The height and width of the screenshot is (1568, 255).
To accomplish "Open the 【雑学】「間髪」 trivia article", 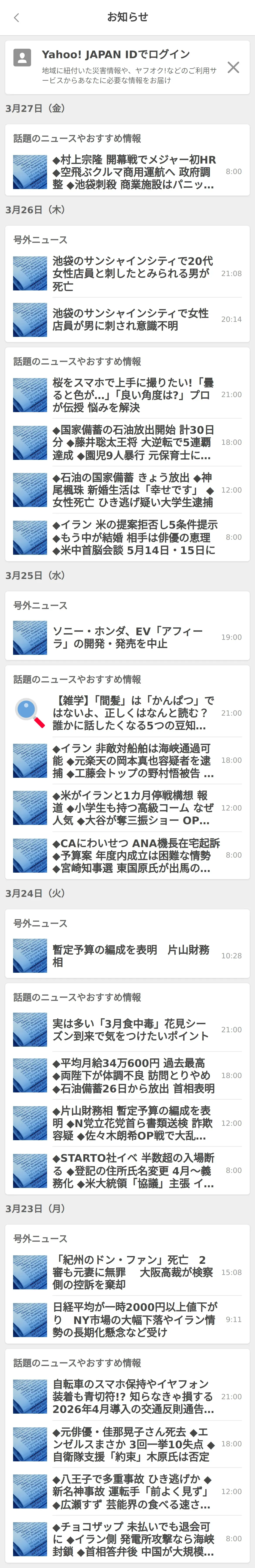I will coord(127,713).
